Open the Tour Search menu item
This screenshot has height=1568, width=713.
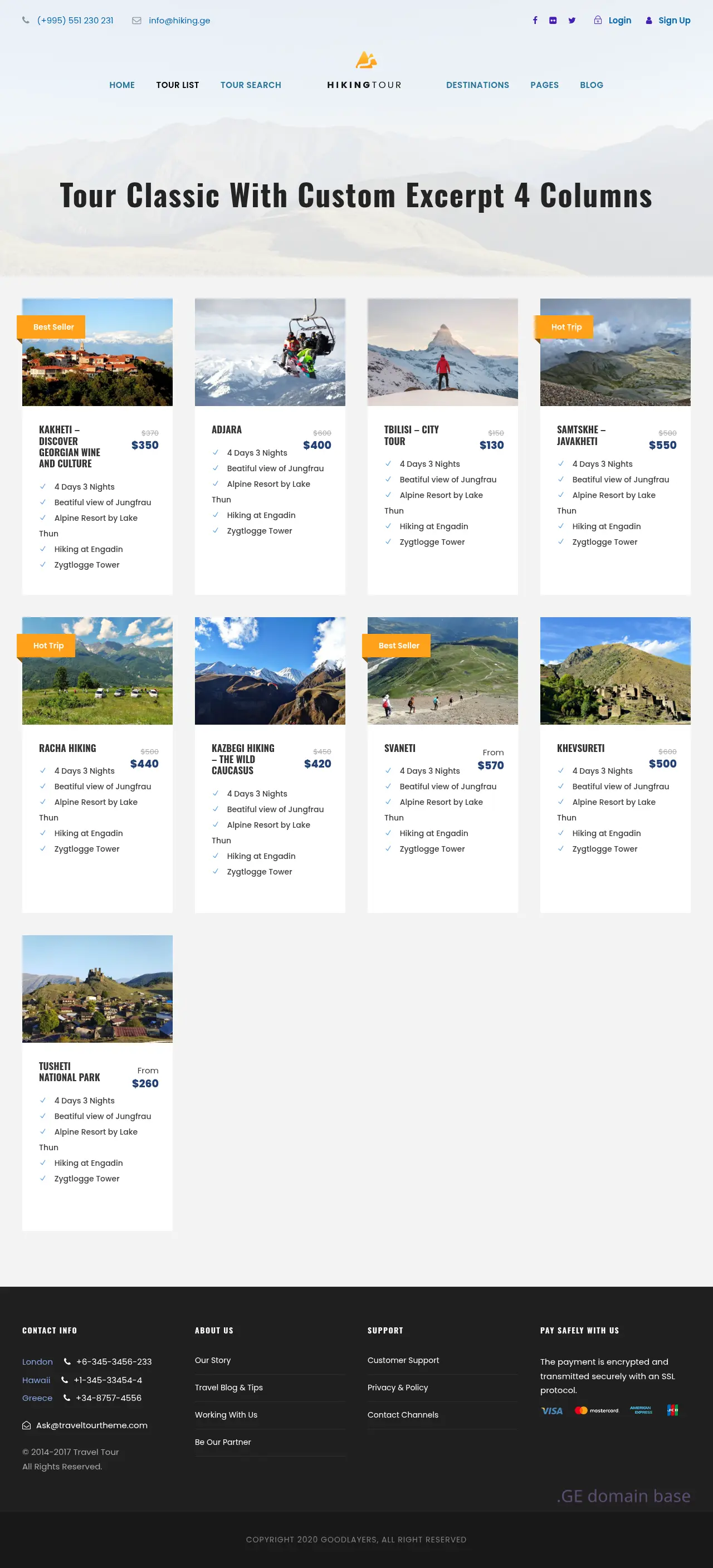pos(250,85)
